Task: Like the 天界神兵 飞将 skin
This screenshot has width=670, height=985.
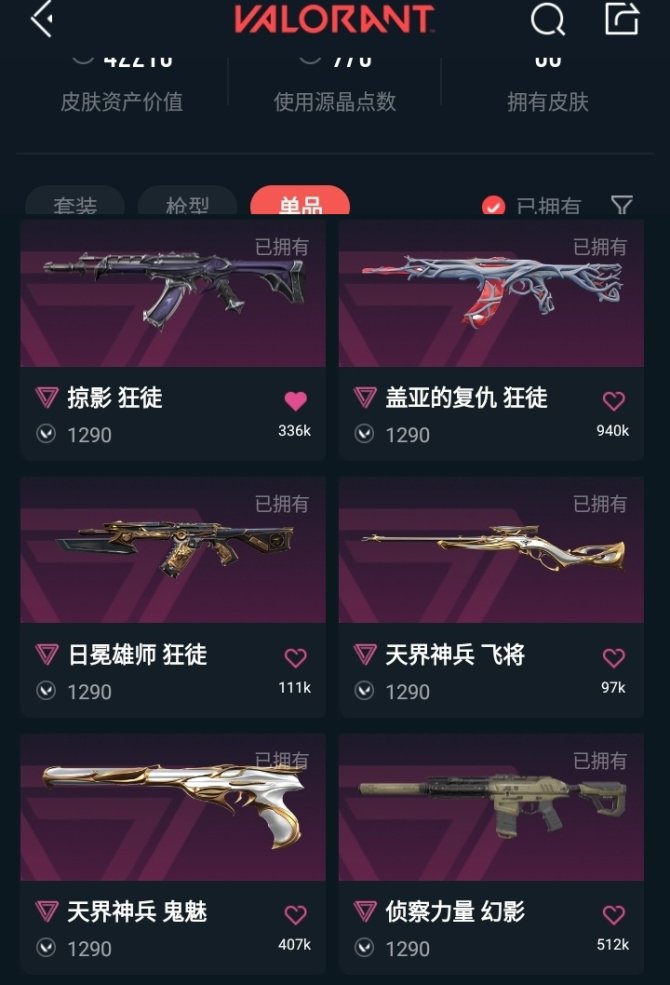Action: point(613,658)
